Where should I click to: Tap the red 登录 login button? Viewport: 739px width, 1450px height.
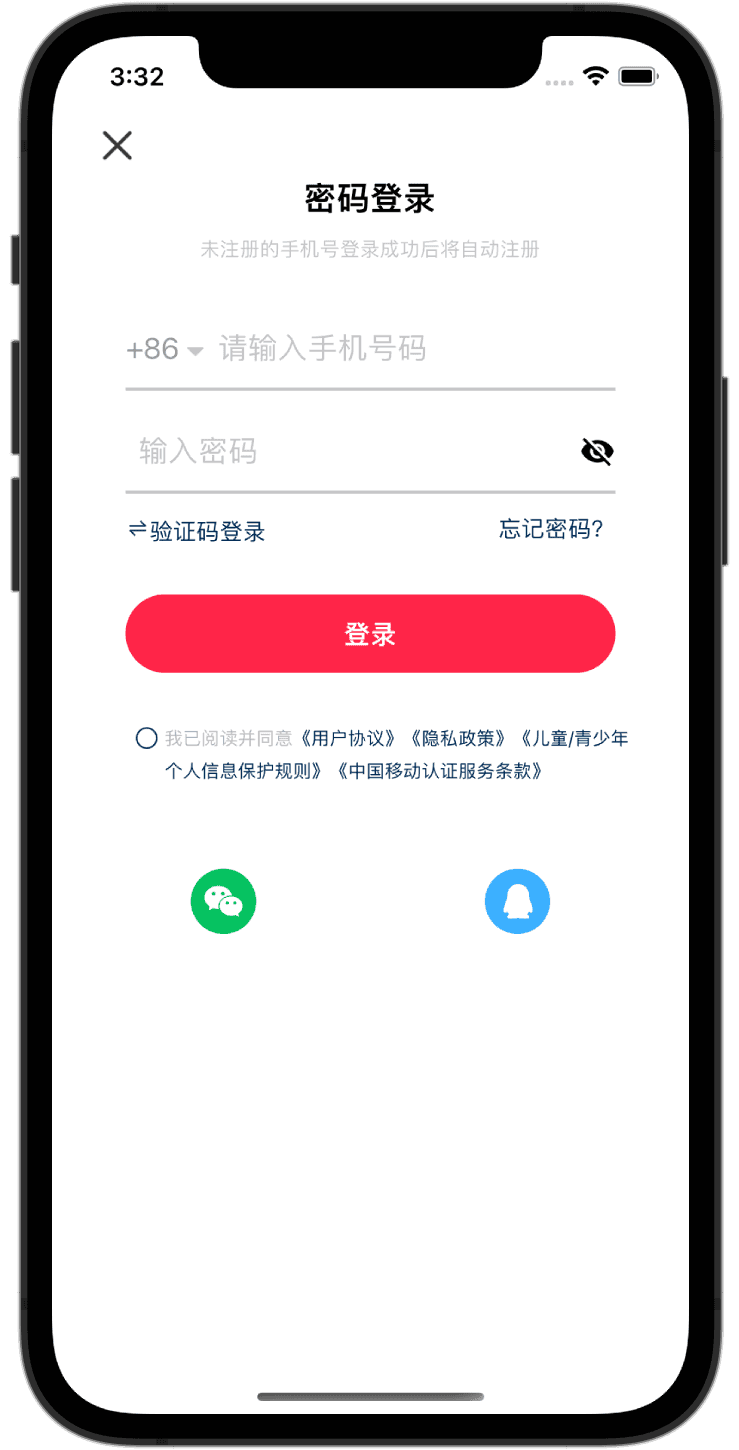click(370, 634)
